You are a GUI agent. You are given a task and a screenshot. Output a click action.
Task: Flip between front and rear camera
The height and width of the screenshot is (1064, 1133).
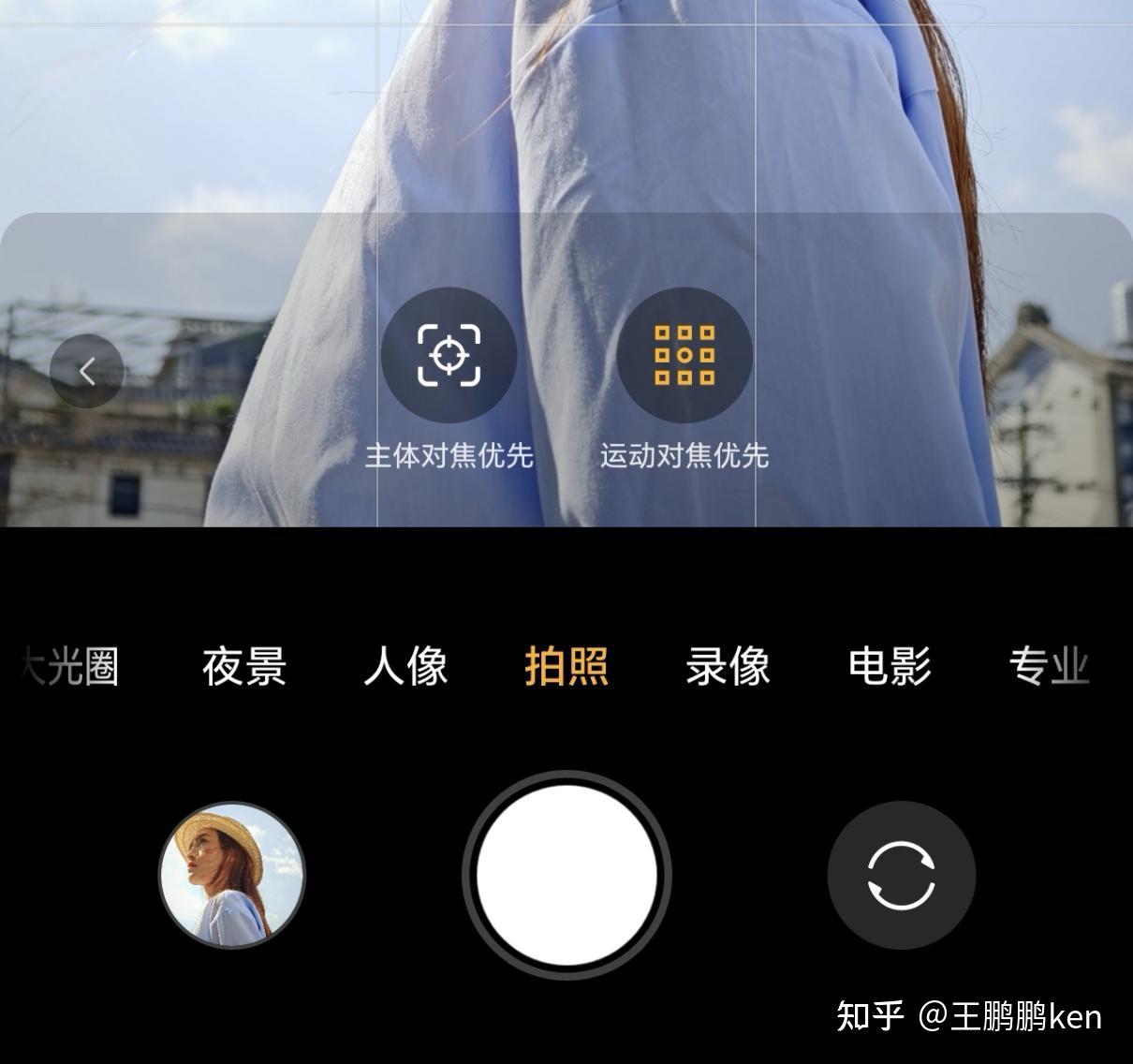point(901,875)
